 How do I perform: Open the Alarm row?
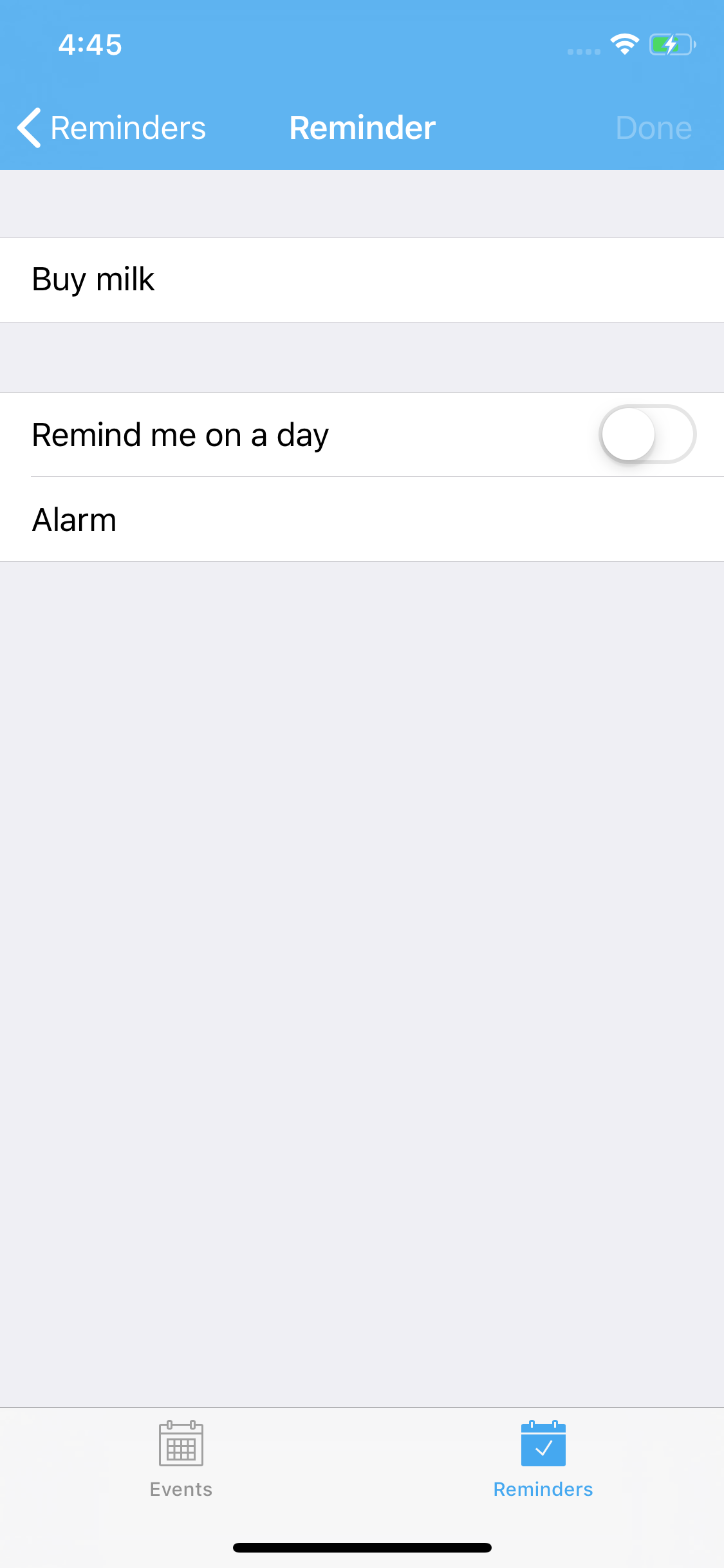click(x=360, y=519)
